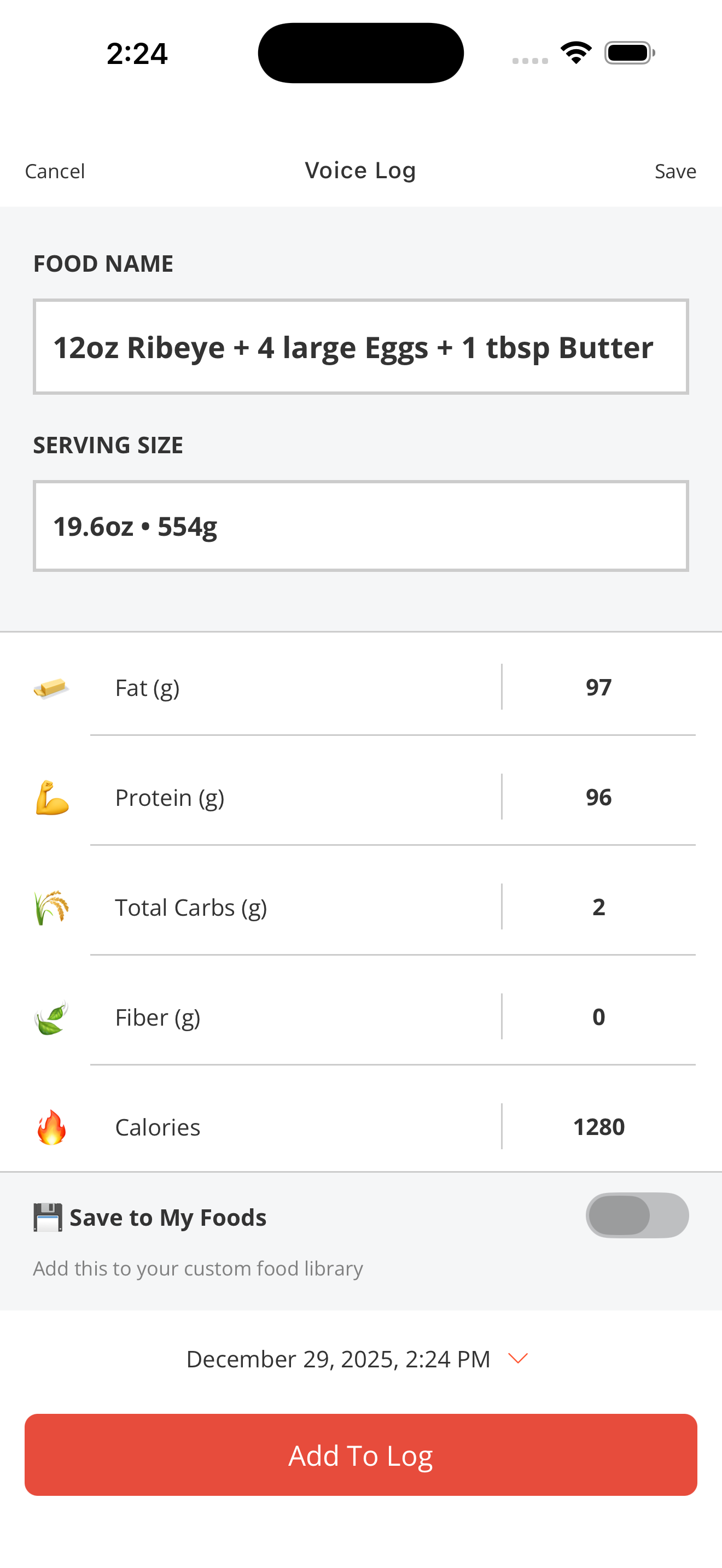The width and height of the screenshot is (722, 1568).
Task: Enable Save to My Foods
Action: click(x=636, y=1215)
